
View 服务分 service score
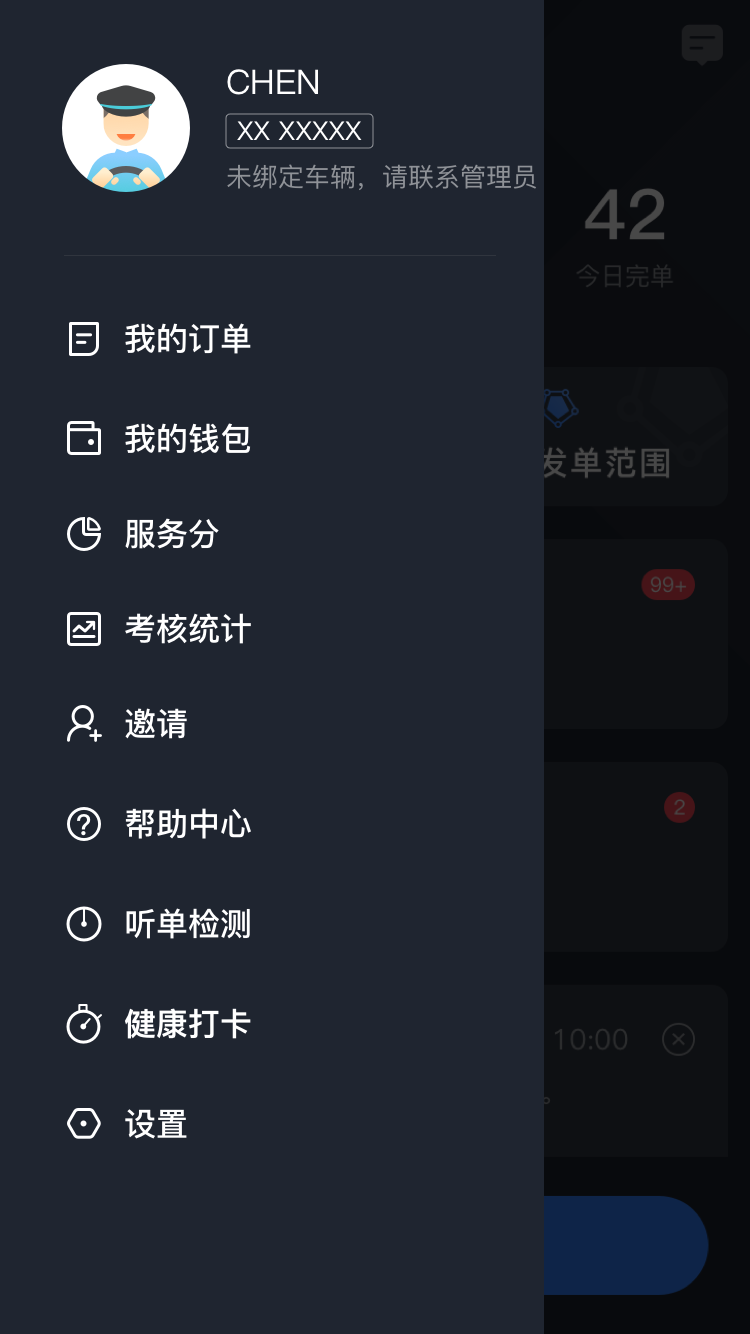pos(171,534)
